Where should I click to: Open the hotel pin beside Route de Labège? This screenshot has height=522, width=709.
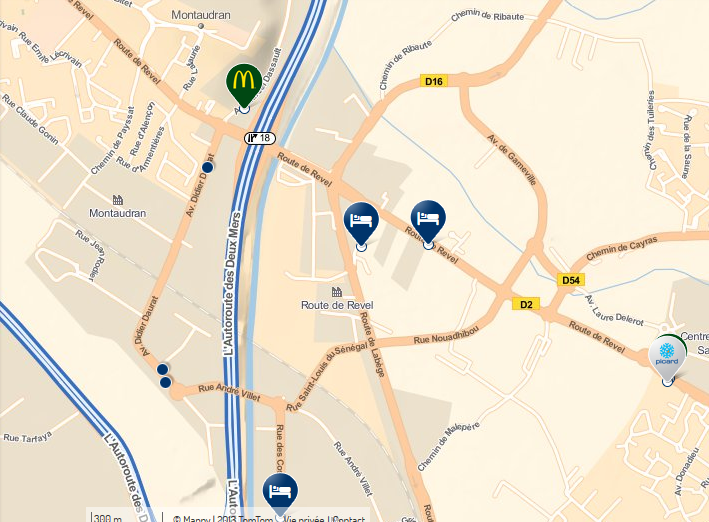point(360,220)
